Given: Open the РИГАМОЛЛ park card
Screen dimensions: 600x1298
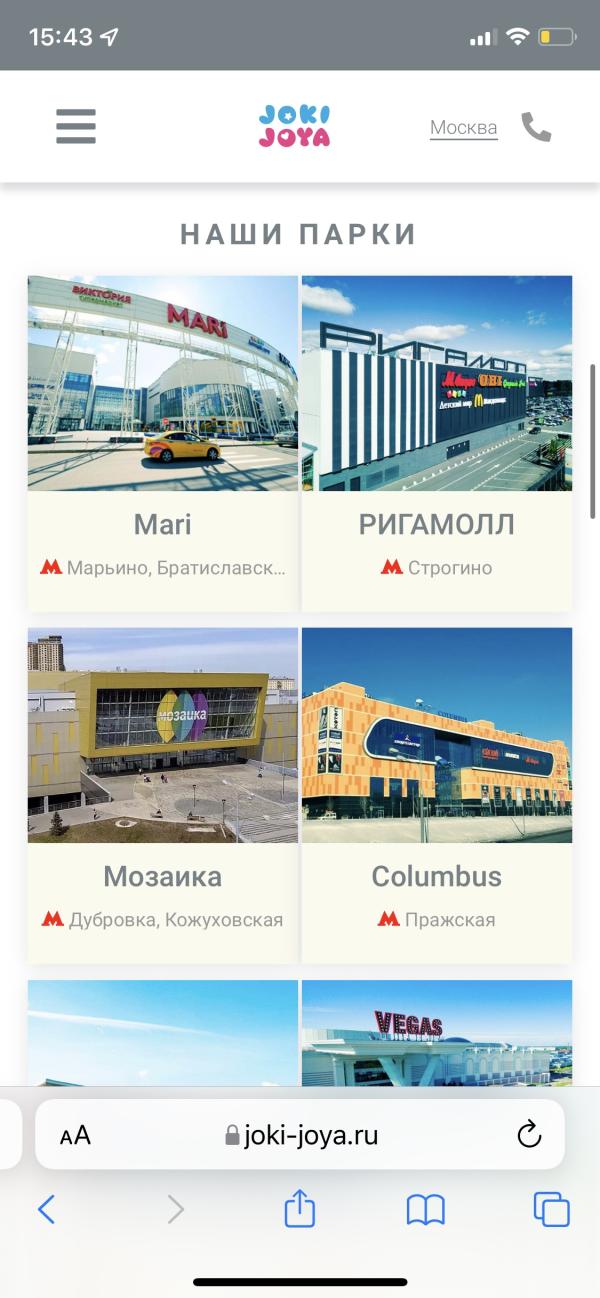Looking at the screenshot, I should (x=437, y=443).
